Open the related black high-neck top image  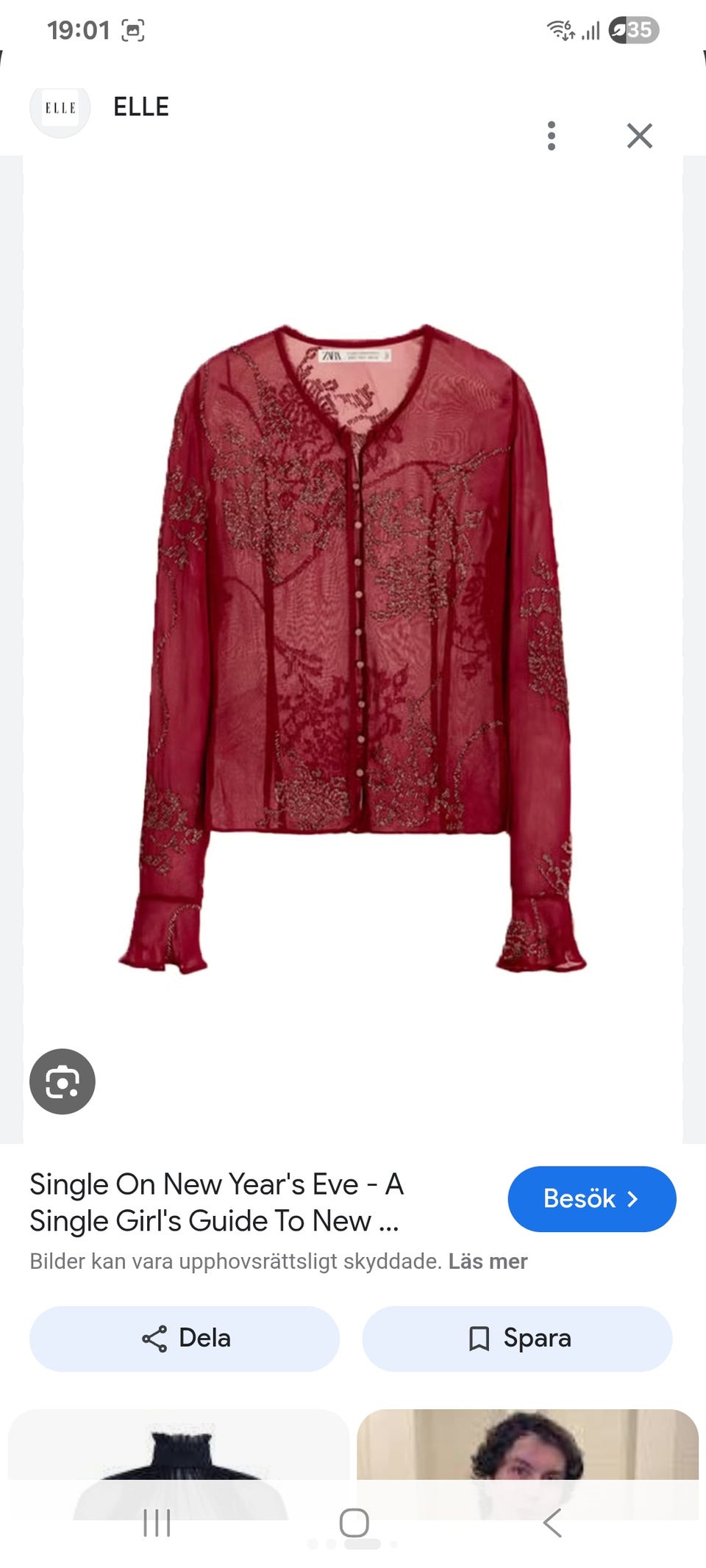click(x=179, y=1463)
